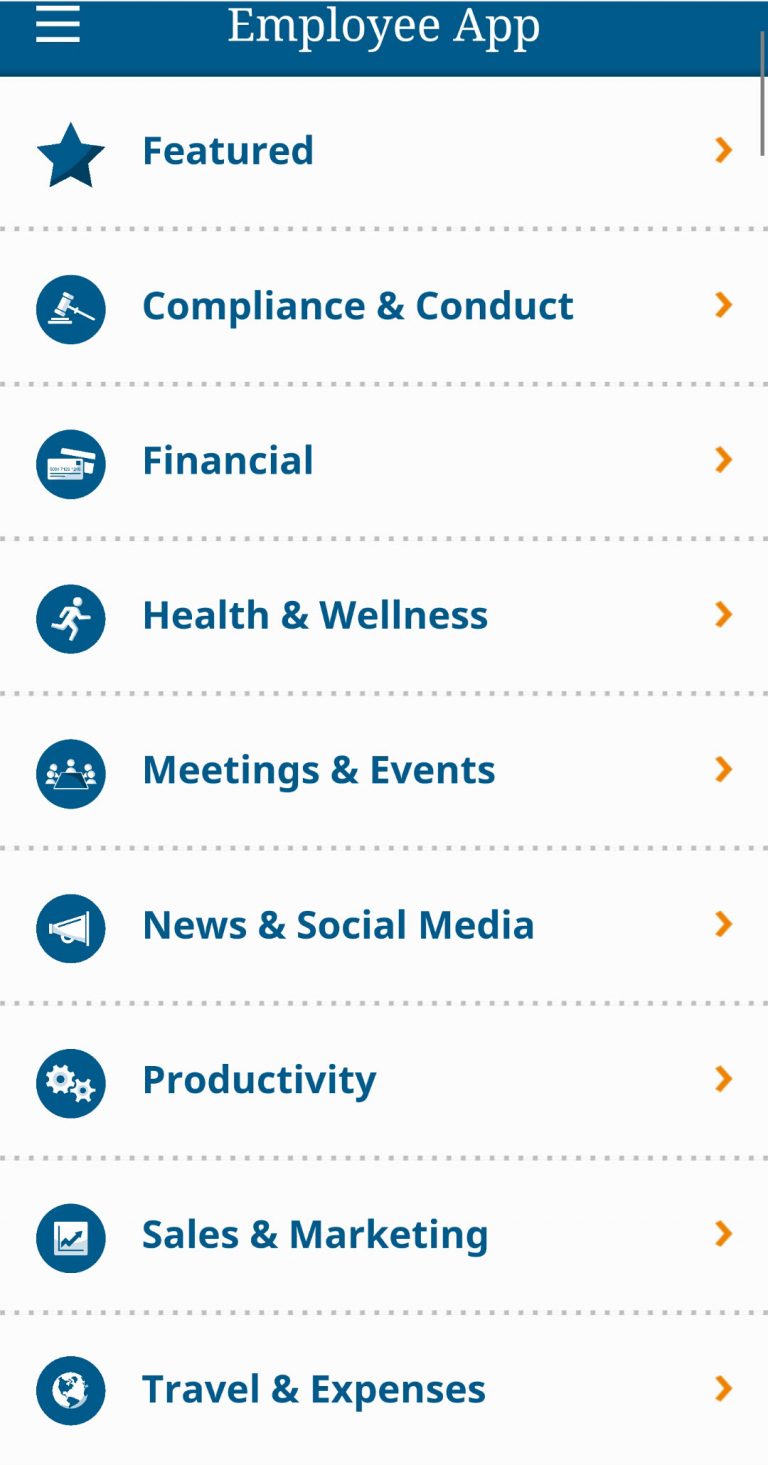Open the Productivity category

(384, 1081)
